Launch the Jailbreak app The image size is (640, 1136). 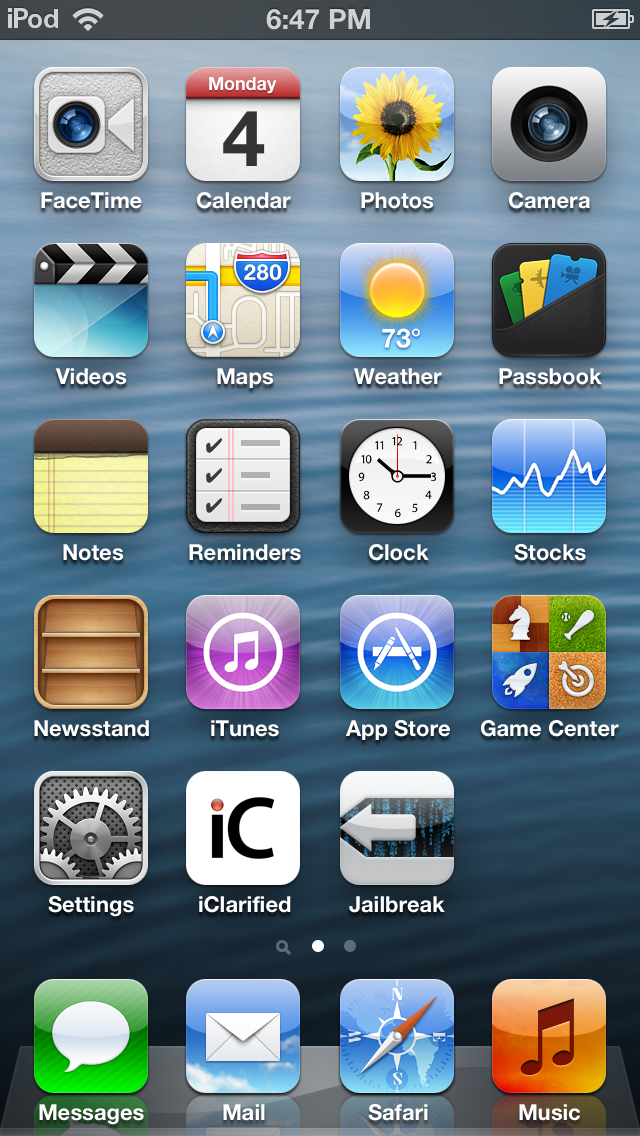(397, 828)
